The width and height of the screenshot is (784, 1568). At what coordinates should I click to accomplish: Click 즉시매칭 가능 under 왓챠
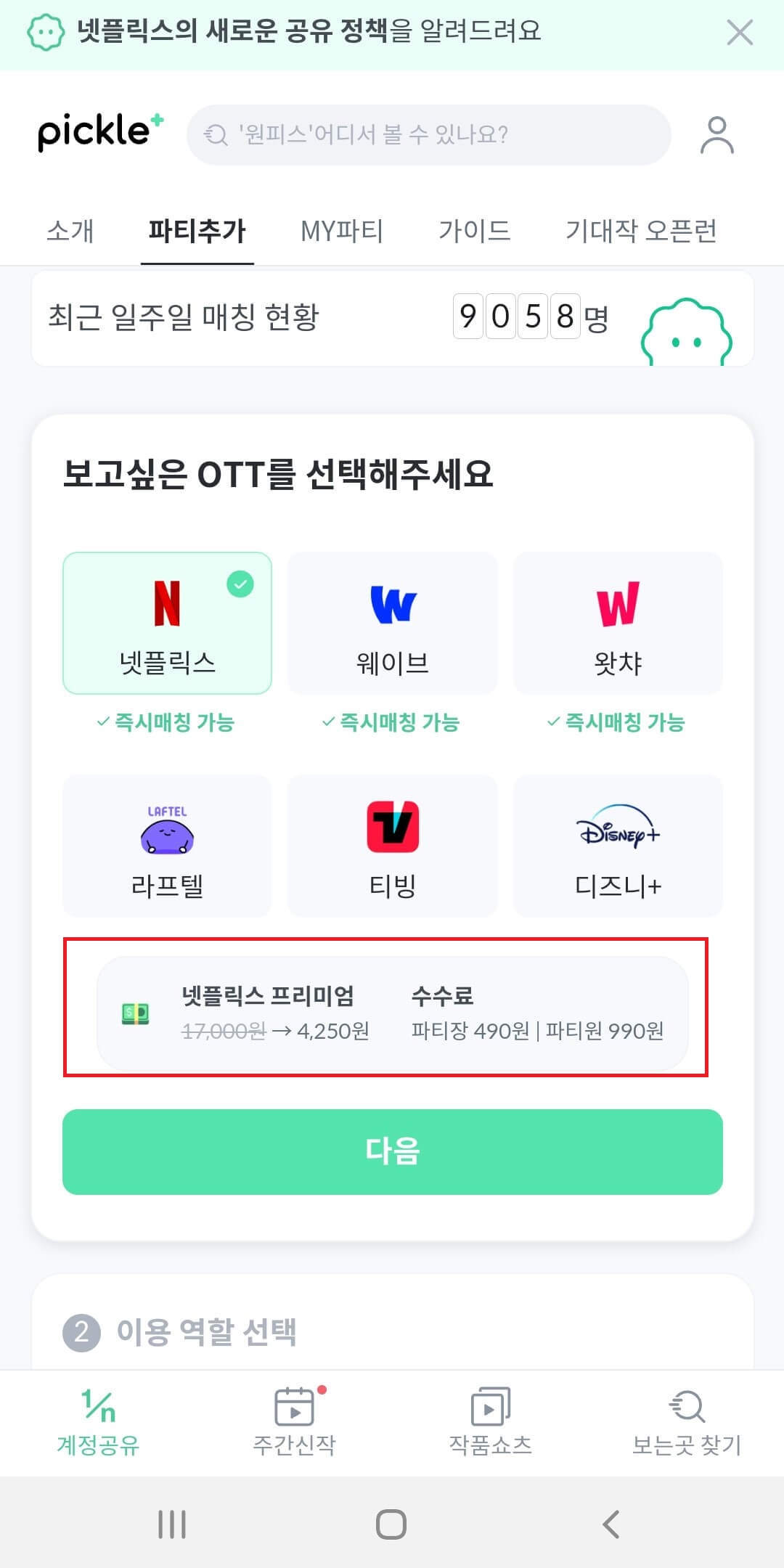click(618, 722)
